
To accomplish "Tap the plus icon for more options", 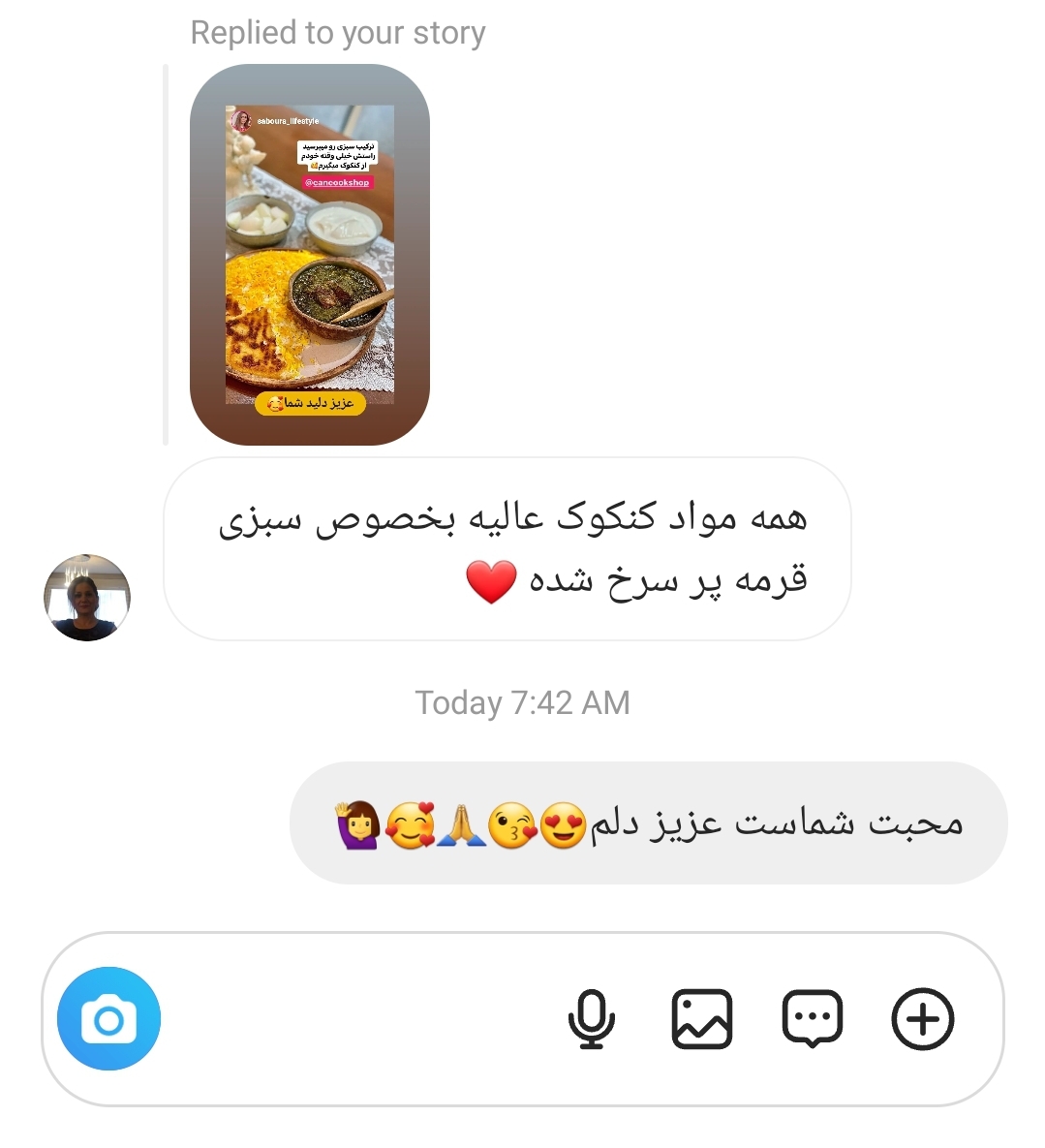I will tap(922, 1019).
